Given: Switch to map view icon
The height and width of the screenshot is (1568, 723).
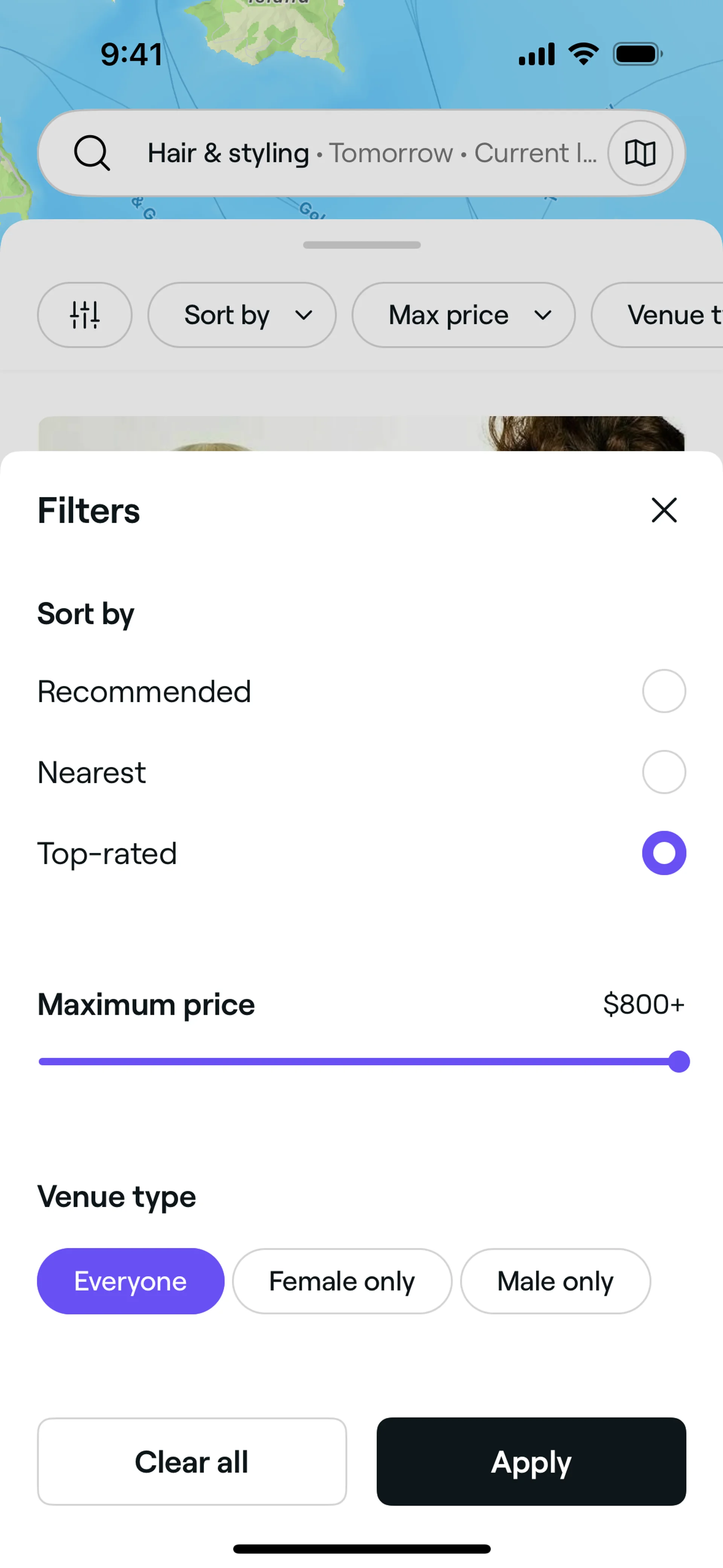Looking at the screenshot, I should coord(640,153).
